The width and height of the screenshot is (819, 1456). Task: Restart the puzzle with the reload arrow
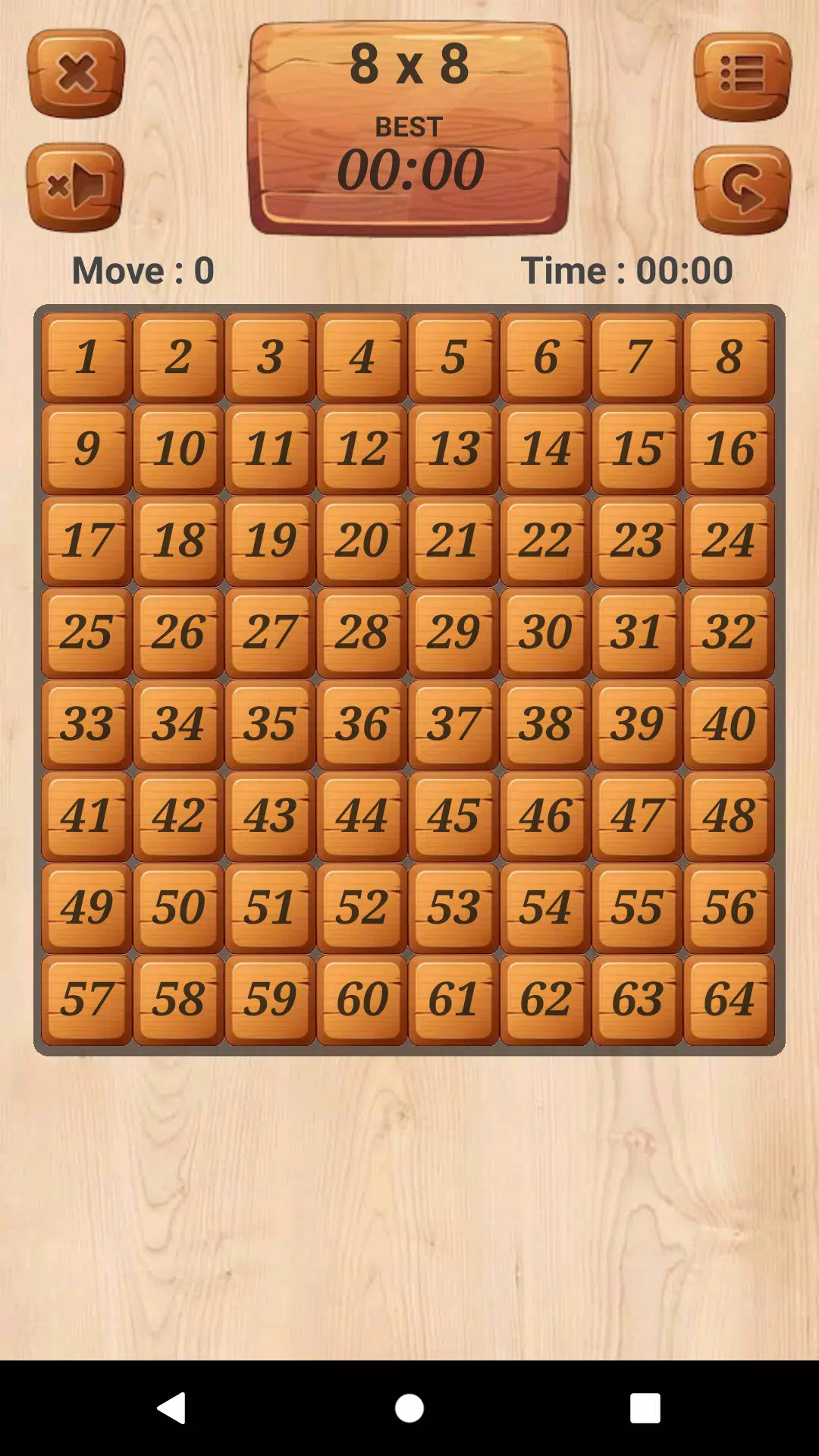pos(742,190)
